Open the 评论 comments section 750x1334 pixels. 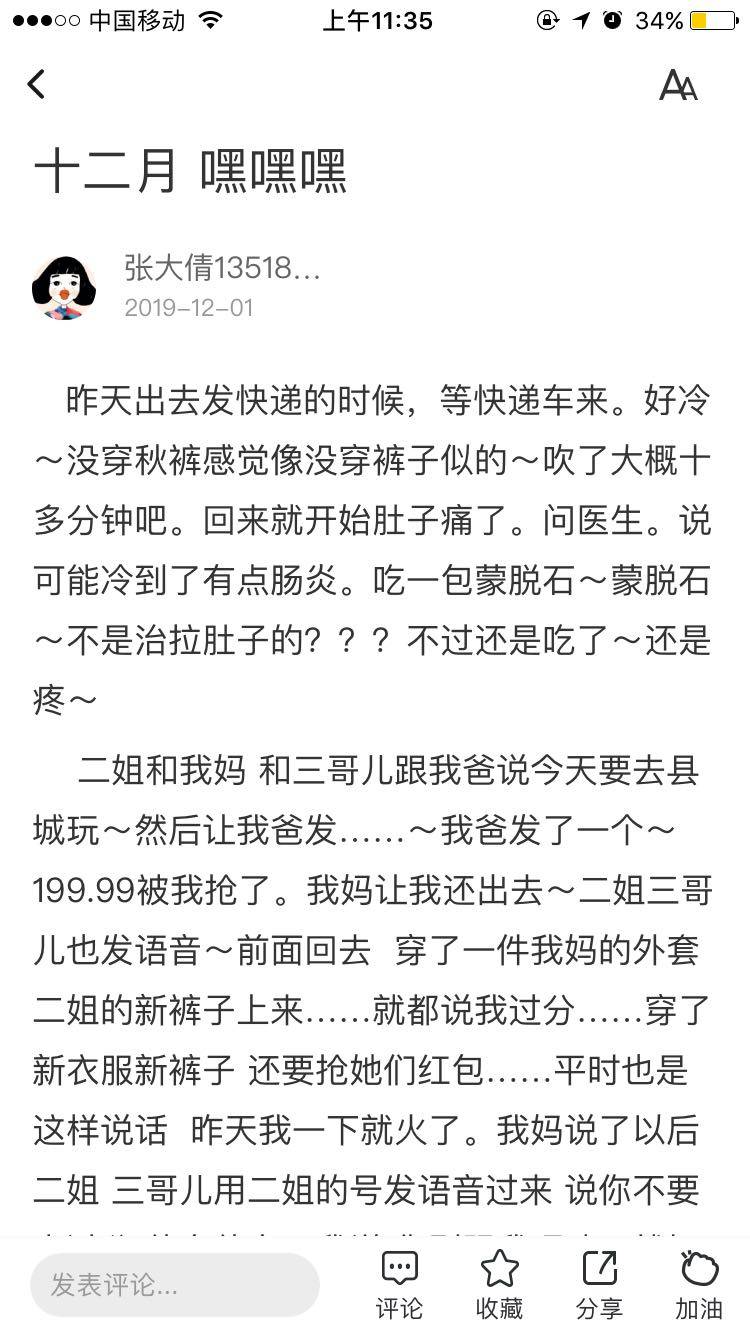click(399, 1284)
